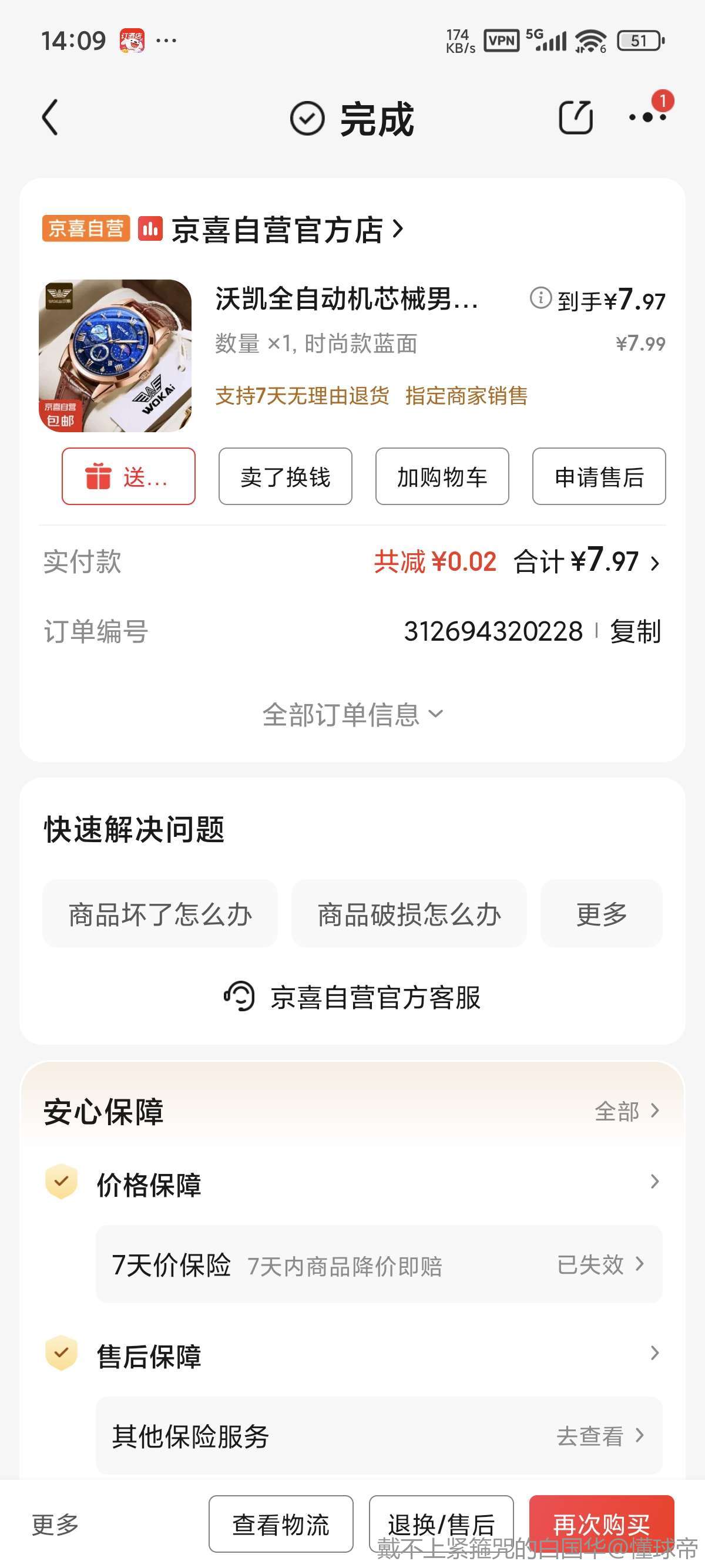
Task: Tap 申请售后 to request after-sales service
Action: point(599,477)
